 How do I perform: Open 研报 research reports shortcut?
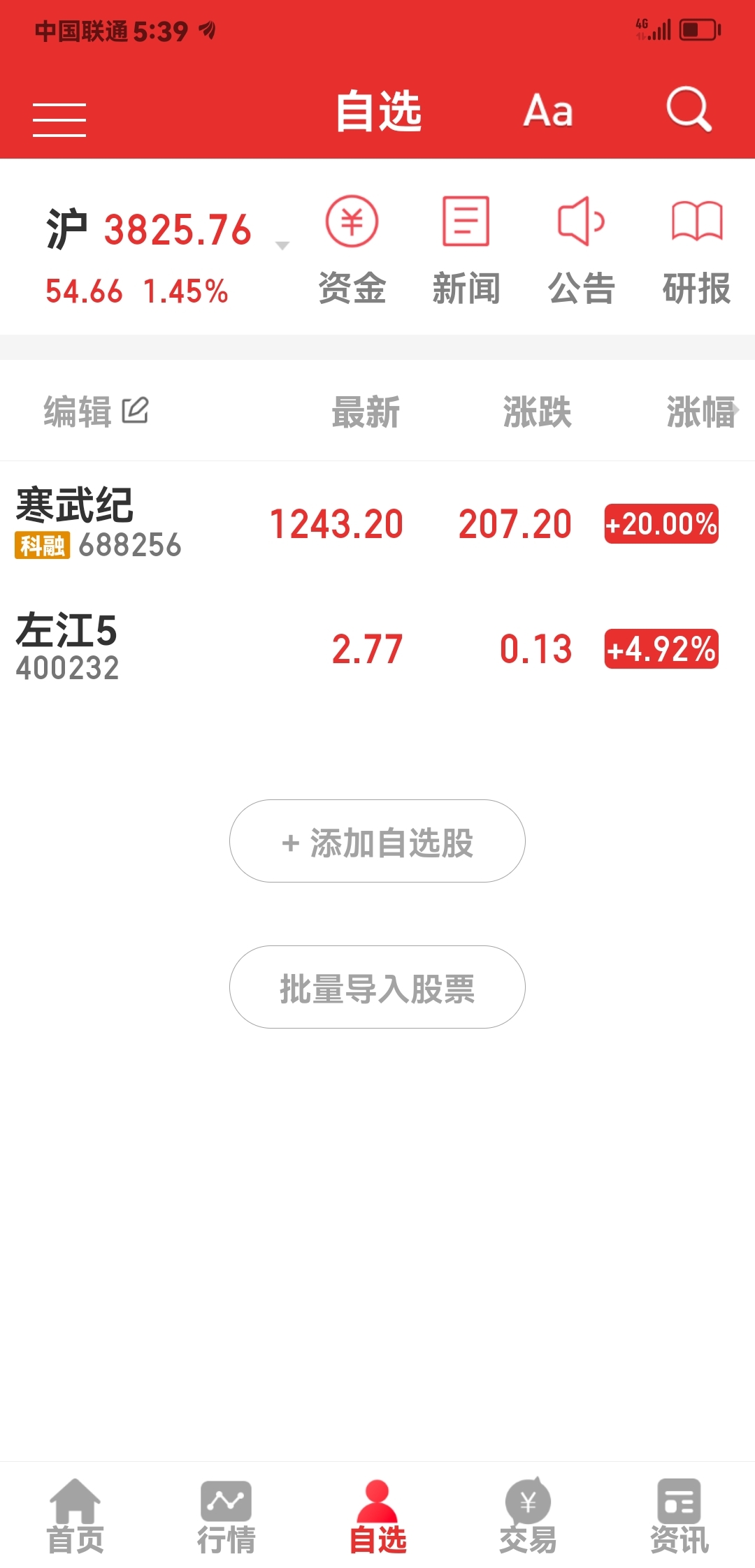[x=696, y=250]
